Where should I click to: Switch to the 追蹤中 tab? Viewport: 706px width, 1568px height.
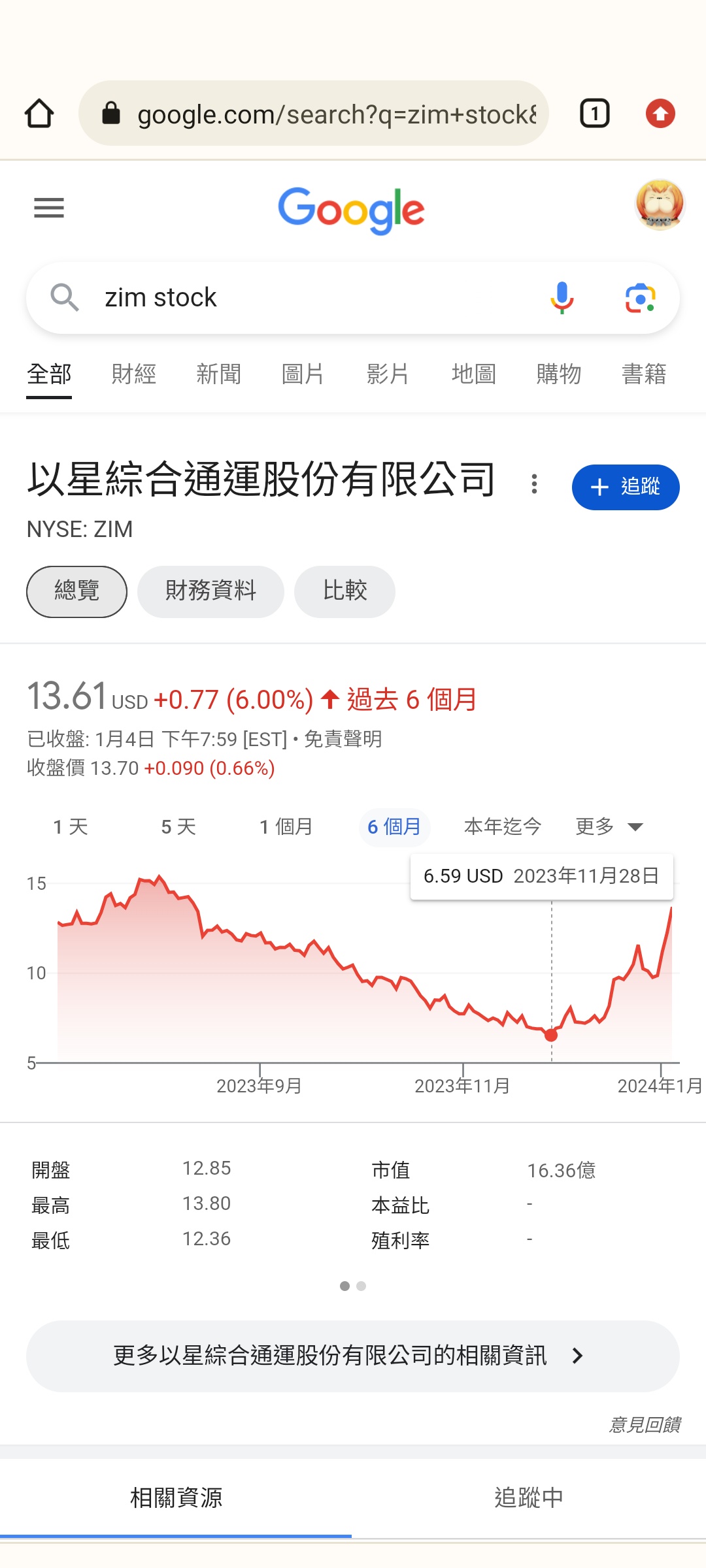click(529, 1497)
